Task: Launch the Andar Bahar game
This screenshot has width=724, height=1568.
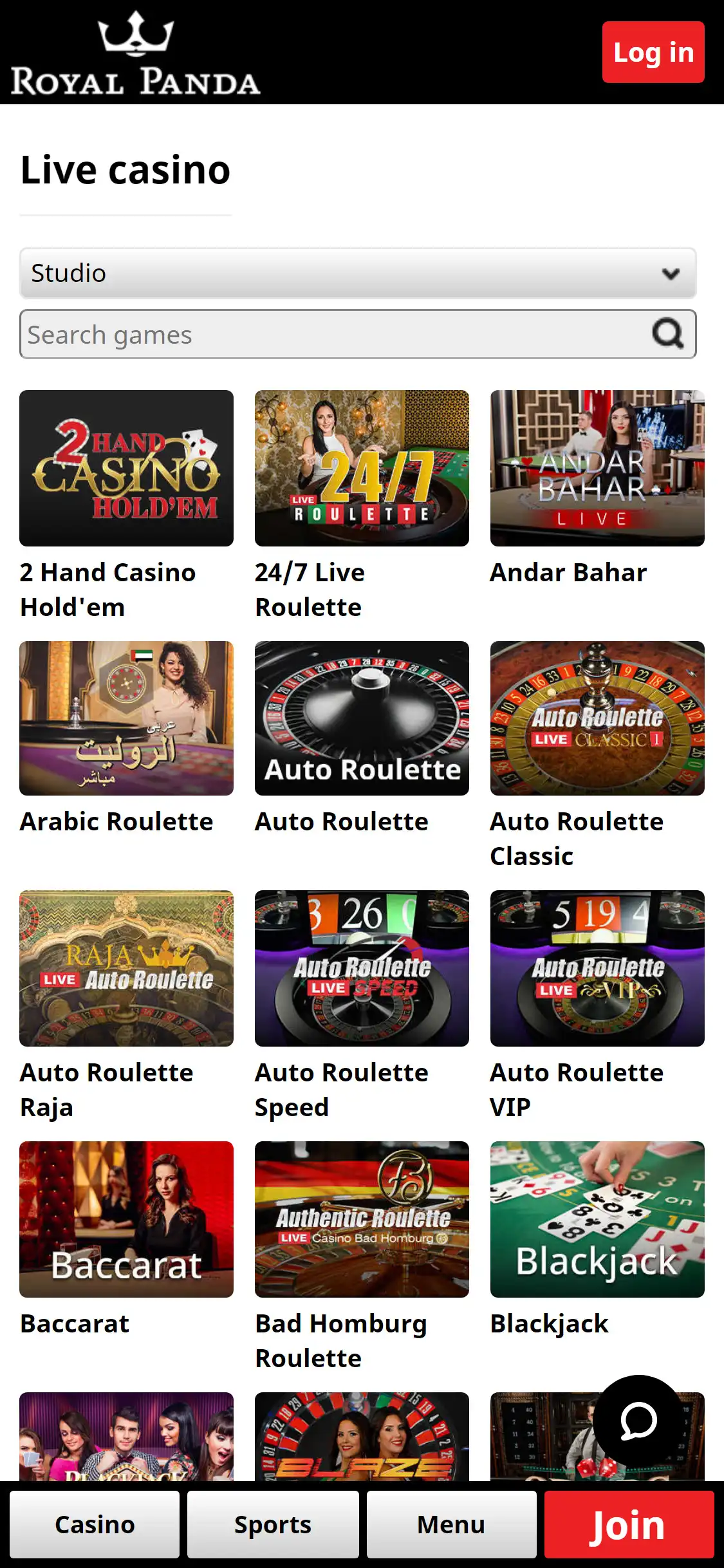Action: coord(597,469)
